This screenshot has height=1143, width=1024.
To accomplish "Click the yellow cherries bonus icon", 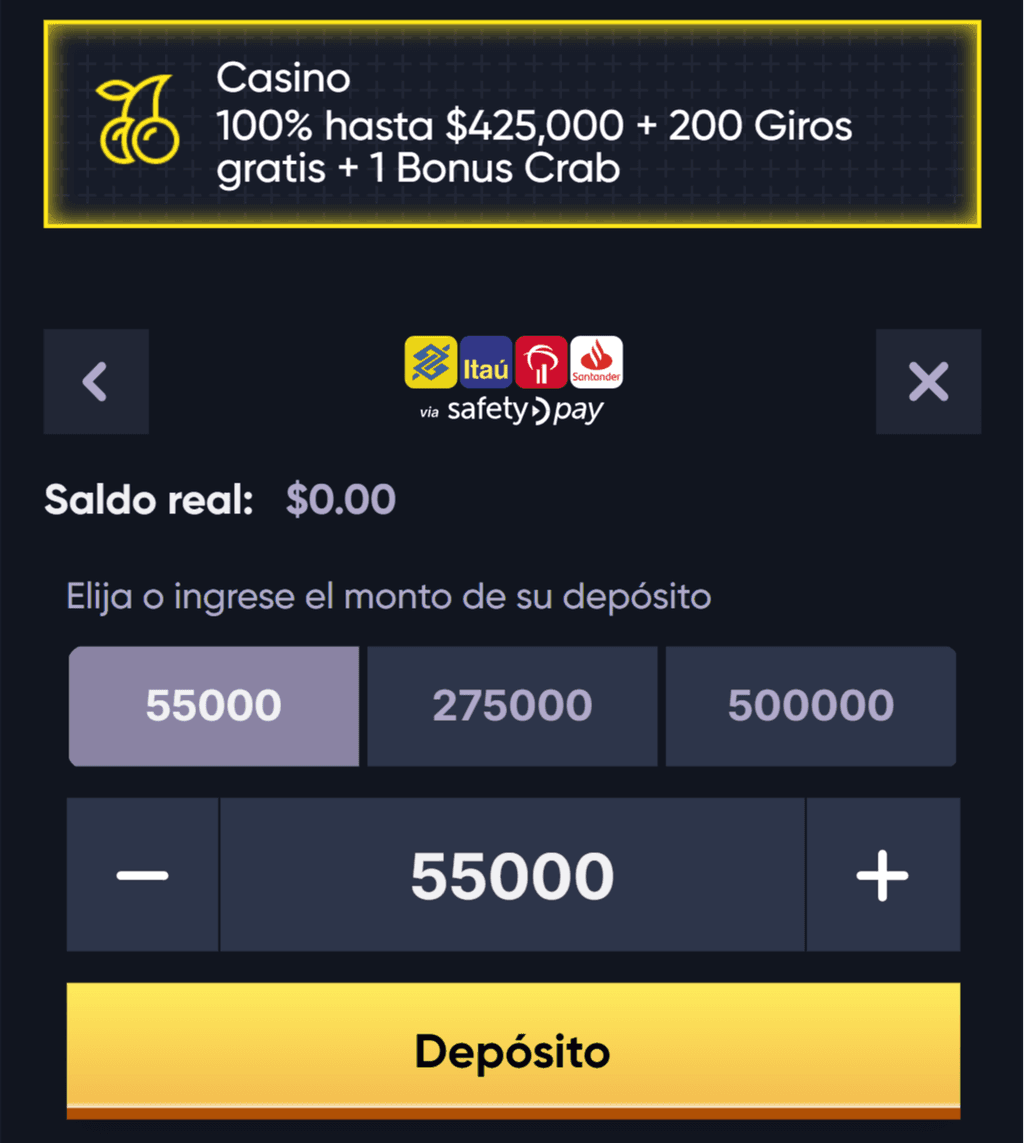I will [x=138, y=120].
